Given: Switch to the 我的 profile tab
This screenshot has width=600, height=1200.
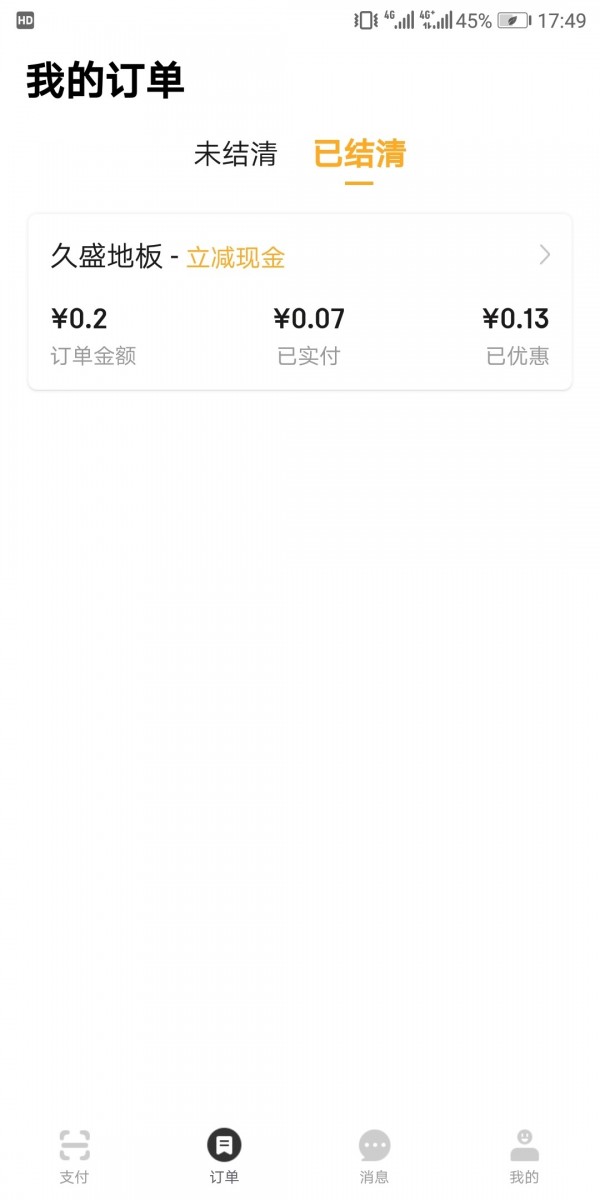Looking at the screenshot, I should pos(524,1157).
